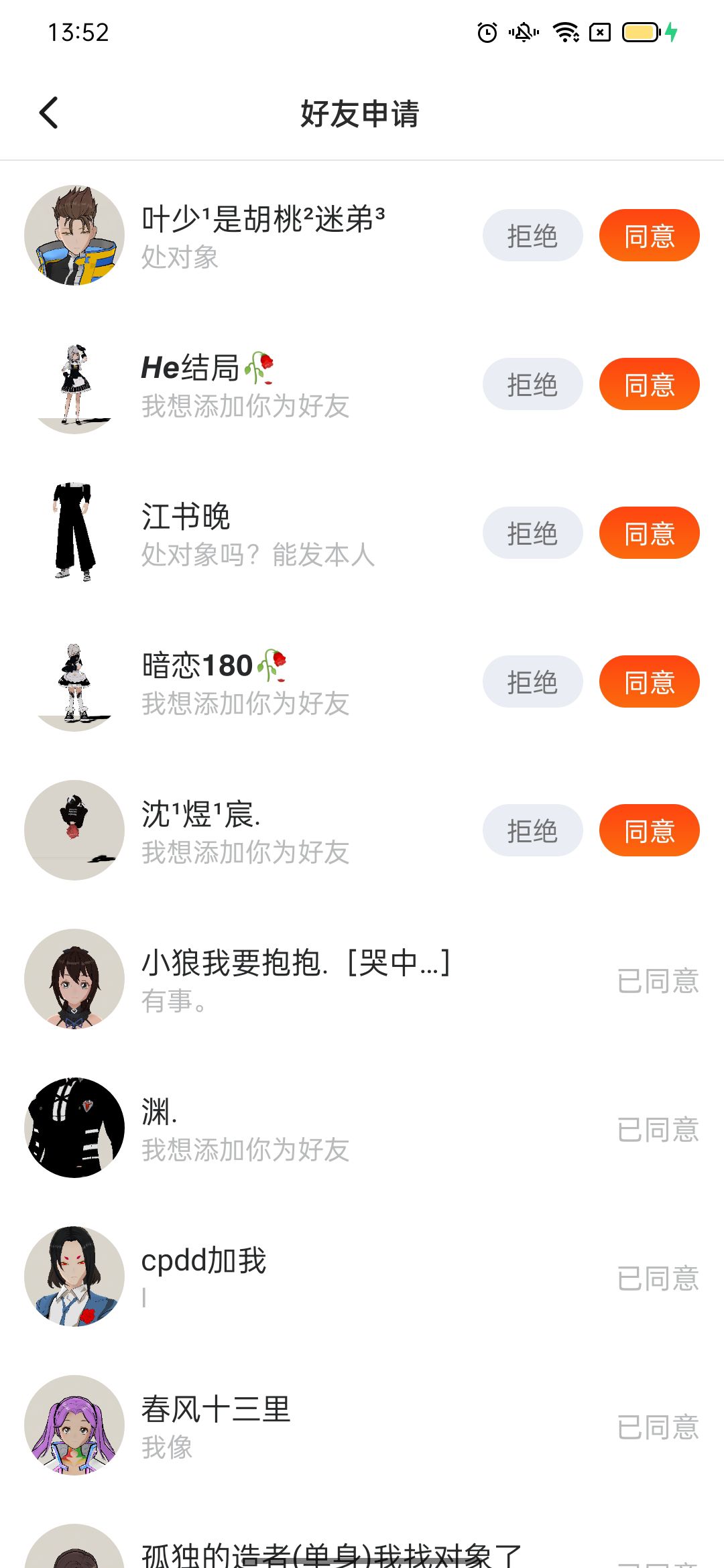Go back from the 好友申请 page
Viewport: 724px width, 1568px height.
[x=49, y=113]
